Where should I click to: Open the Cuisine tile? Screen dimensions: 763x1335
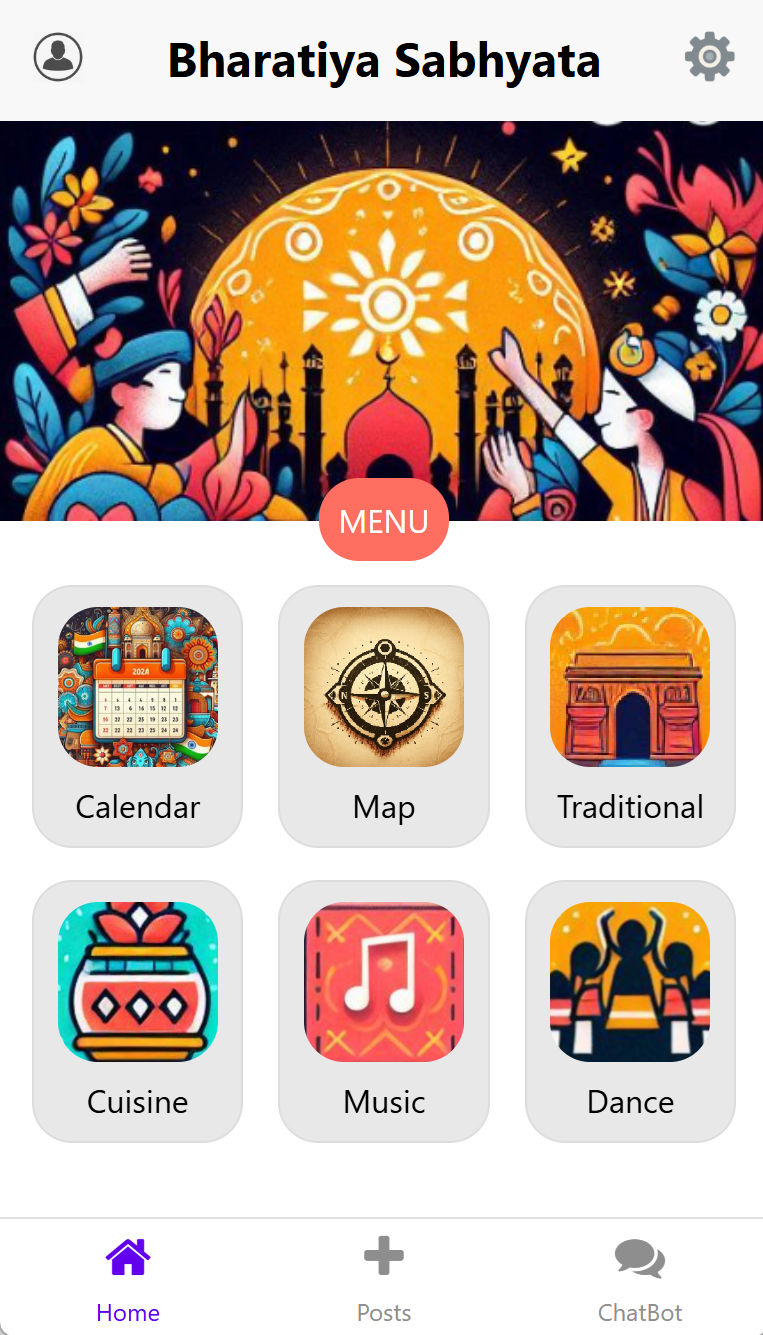coord(138,1010)
